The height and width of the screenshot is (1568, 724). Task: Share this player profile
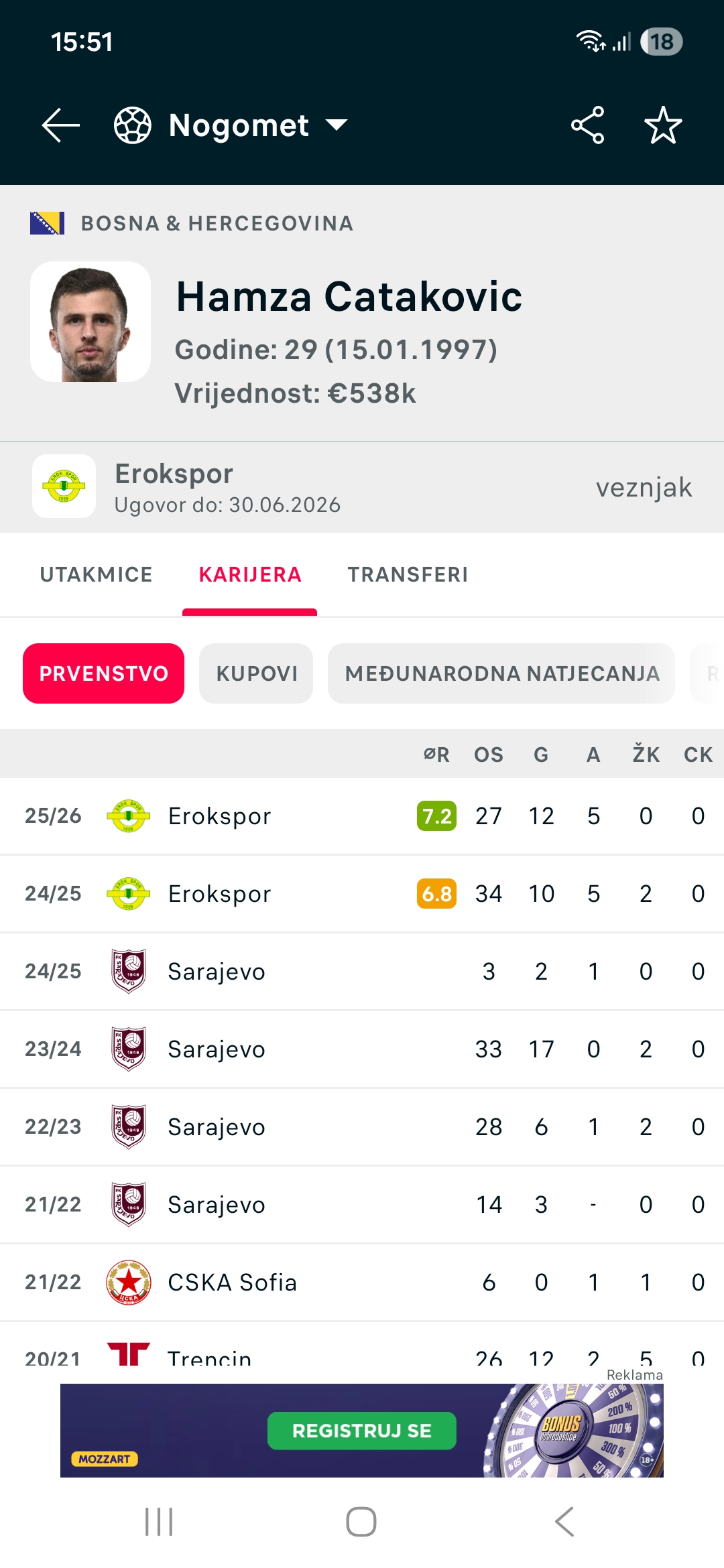[588, 125]
